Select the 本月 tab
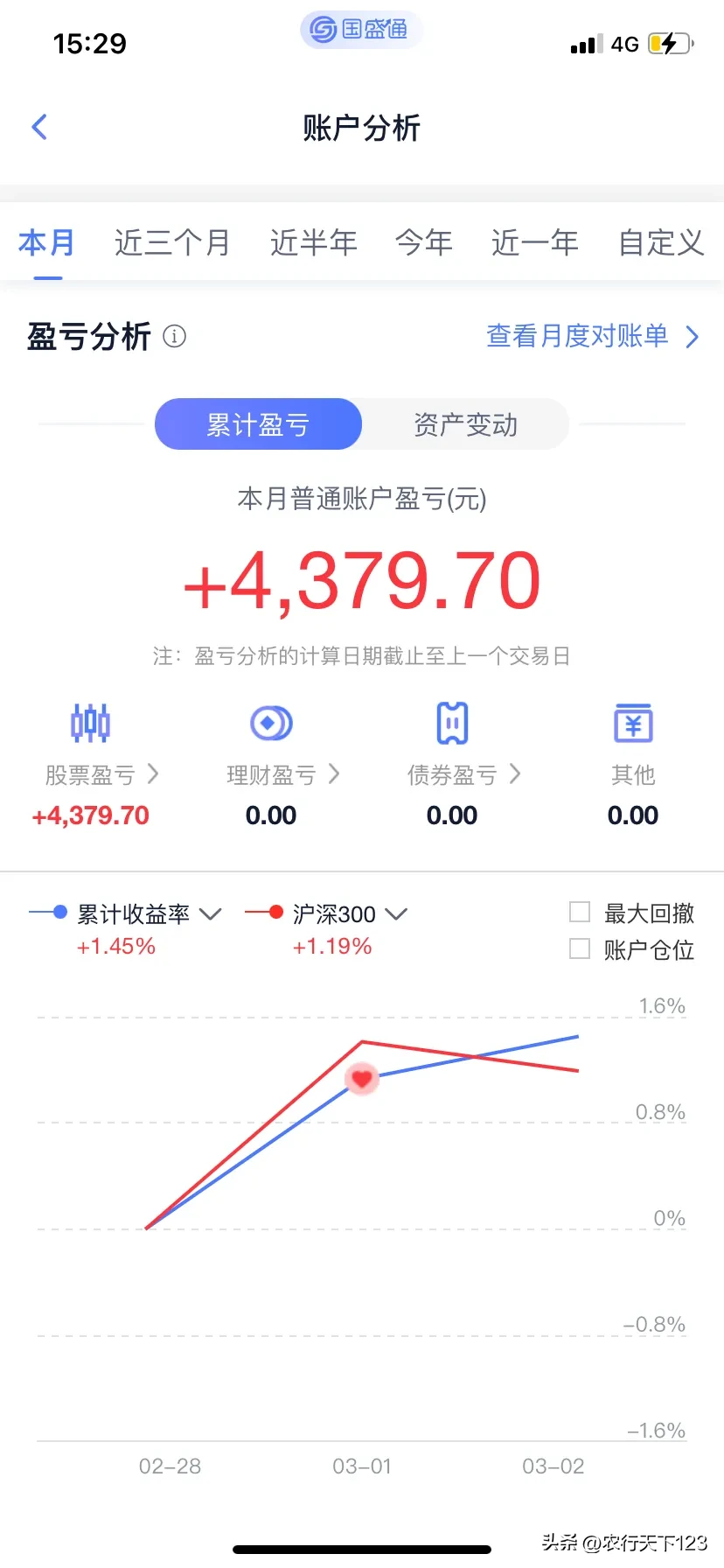This screenshot has height=1568, width=724. pos(46,242)
